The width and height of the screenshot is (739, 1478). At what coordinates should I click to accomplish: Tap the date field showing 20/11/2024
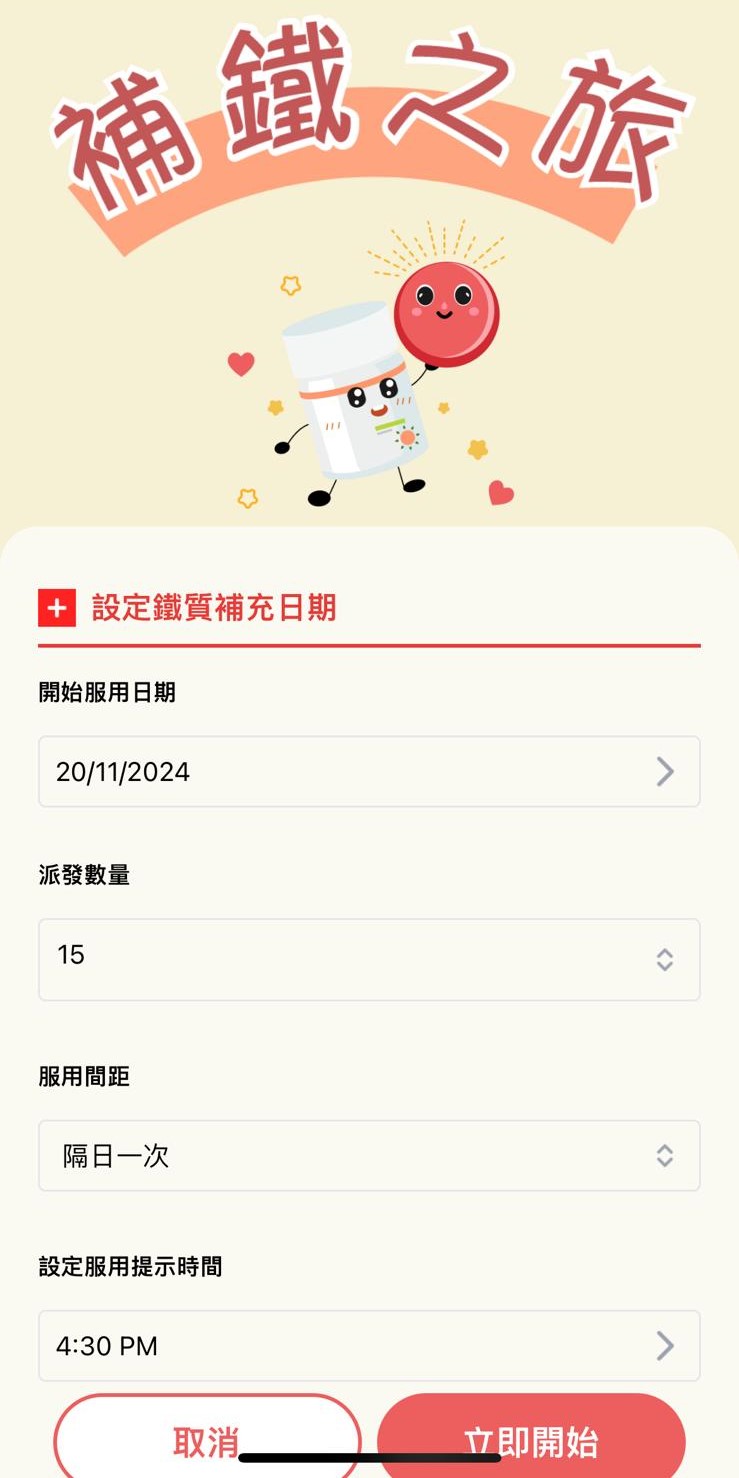click(x=369, y=771)
